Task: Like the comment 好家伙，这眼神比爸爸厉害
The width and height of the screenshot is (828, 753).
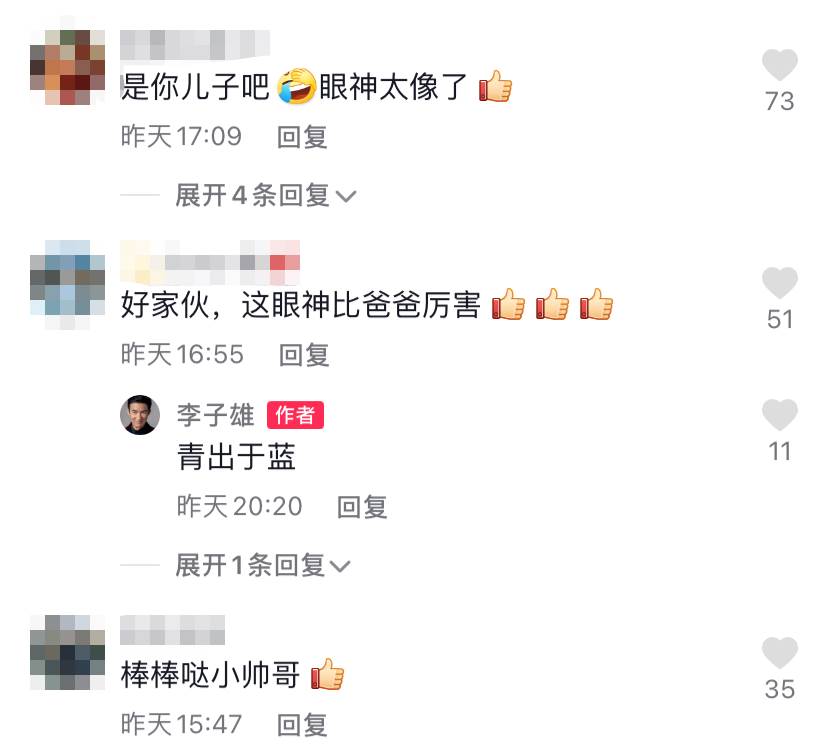Action: coord(779,284)
